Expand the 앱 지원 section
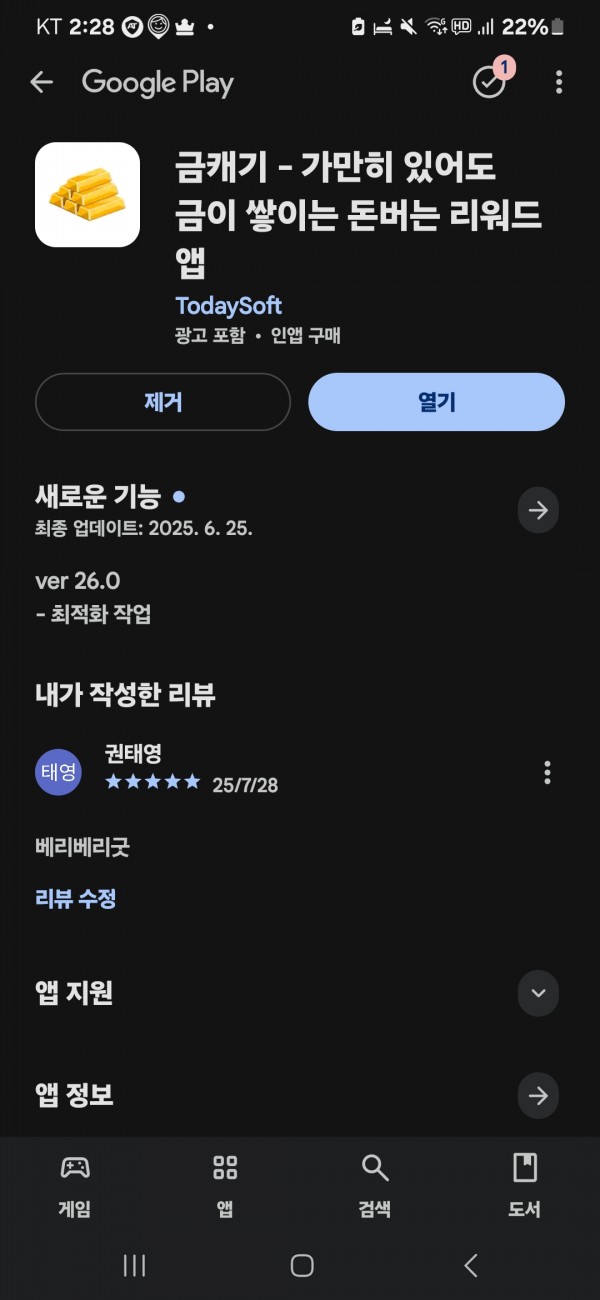Image resolution: width=600 pixels, height=1300 pixels. 538,993
